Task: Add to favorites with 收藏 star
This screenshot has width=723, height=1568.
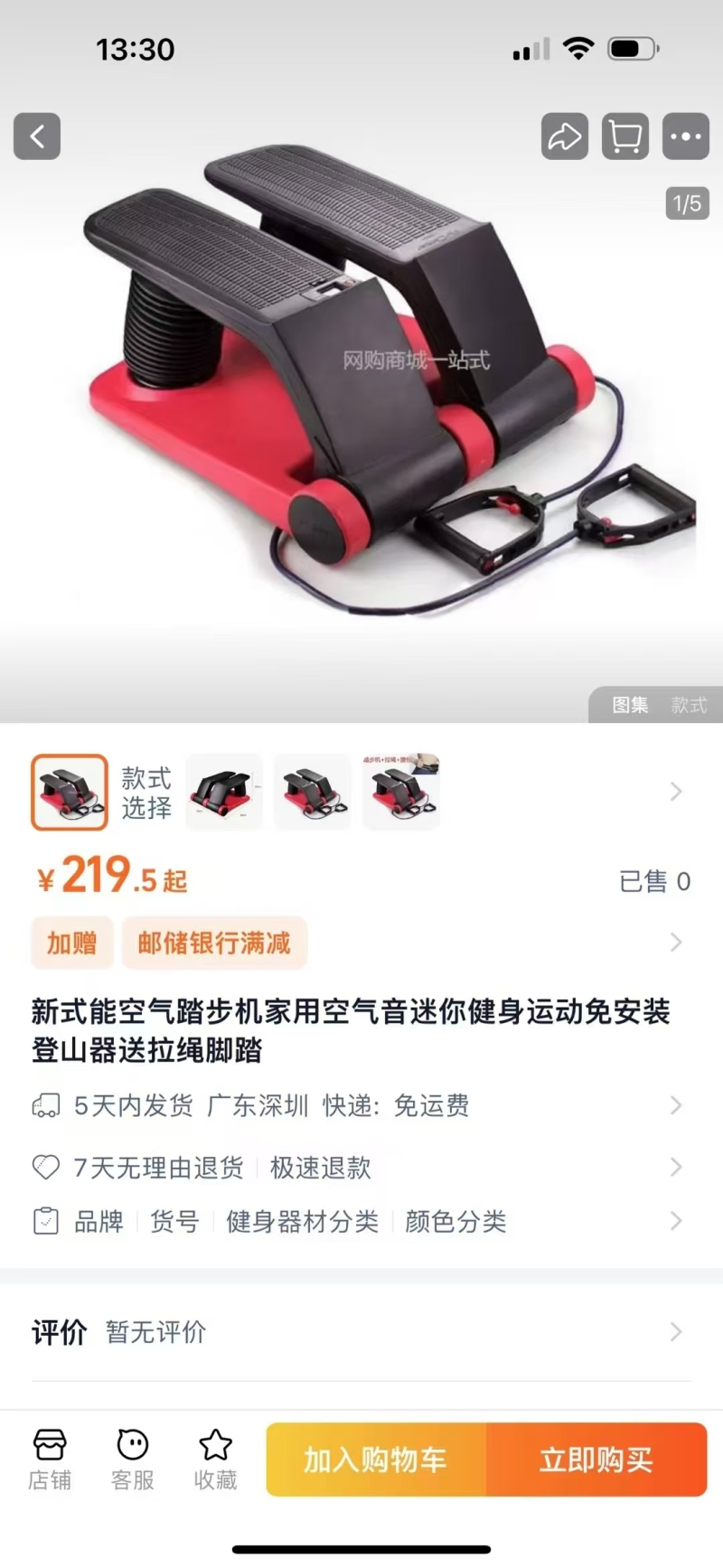Action: (215, 1460)
